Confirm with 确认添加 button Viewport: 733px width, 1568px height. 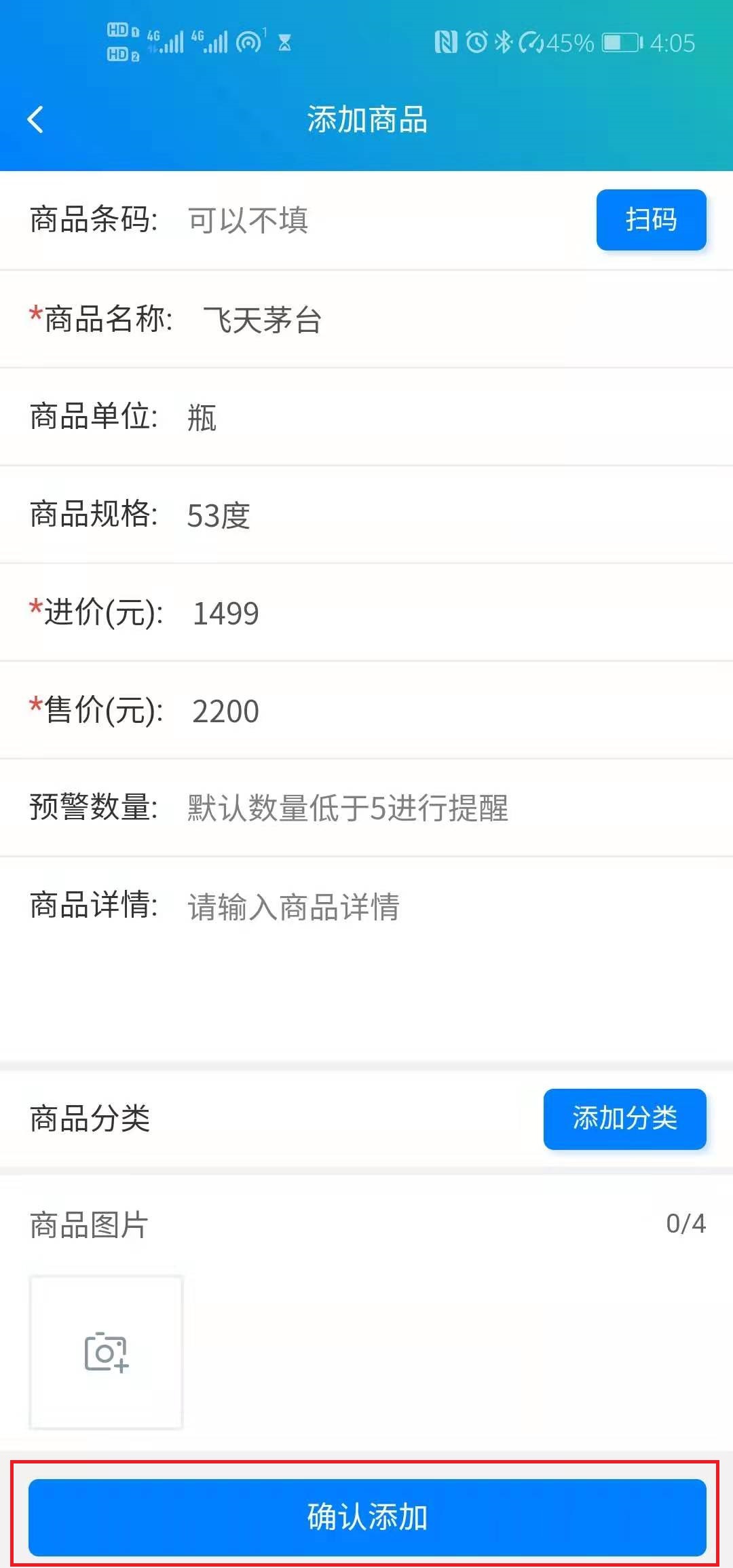[367, 1517]
